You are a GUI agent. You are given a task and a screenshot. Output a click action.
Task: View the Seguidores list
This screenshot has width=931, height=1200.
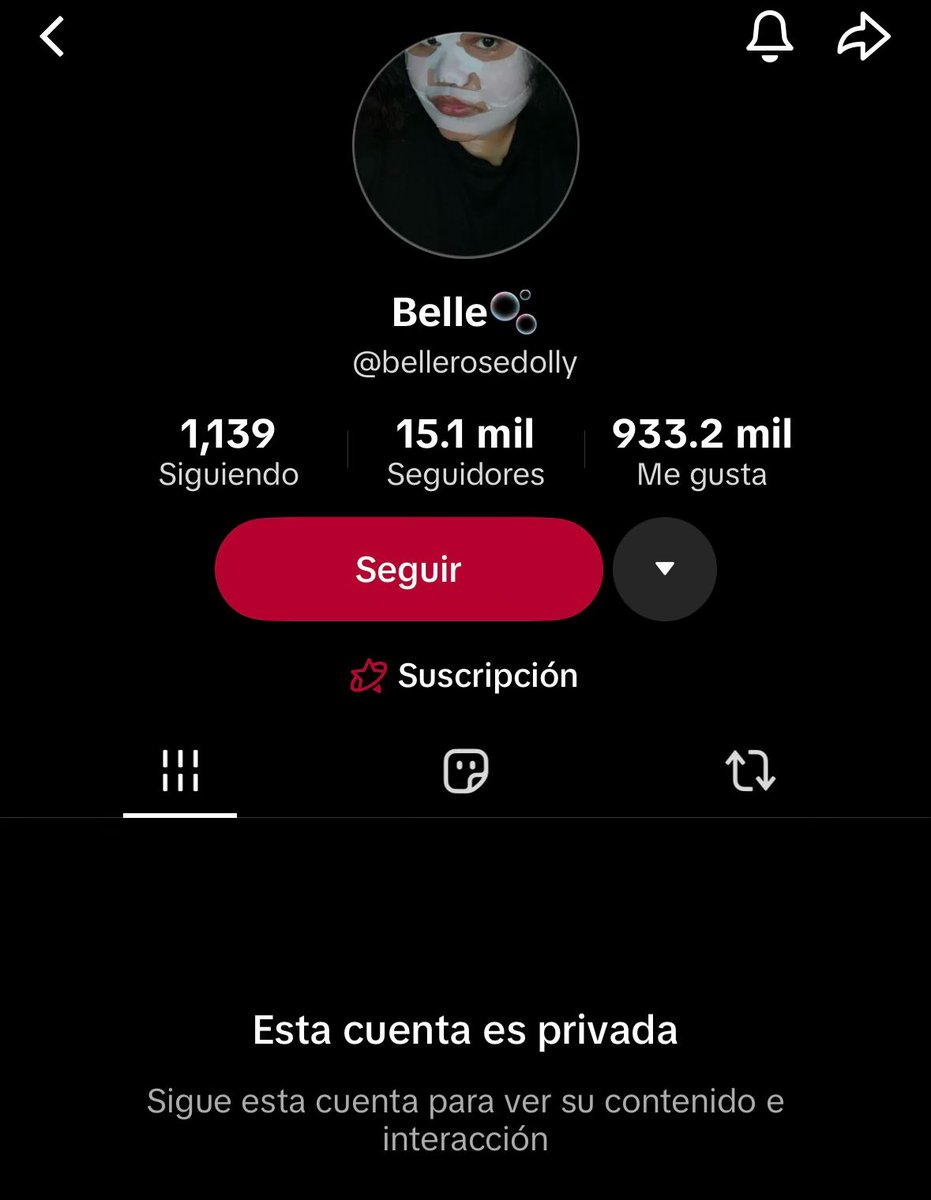[465, 452]
